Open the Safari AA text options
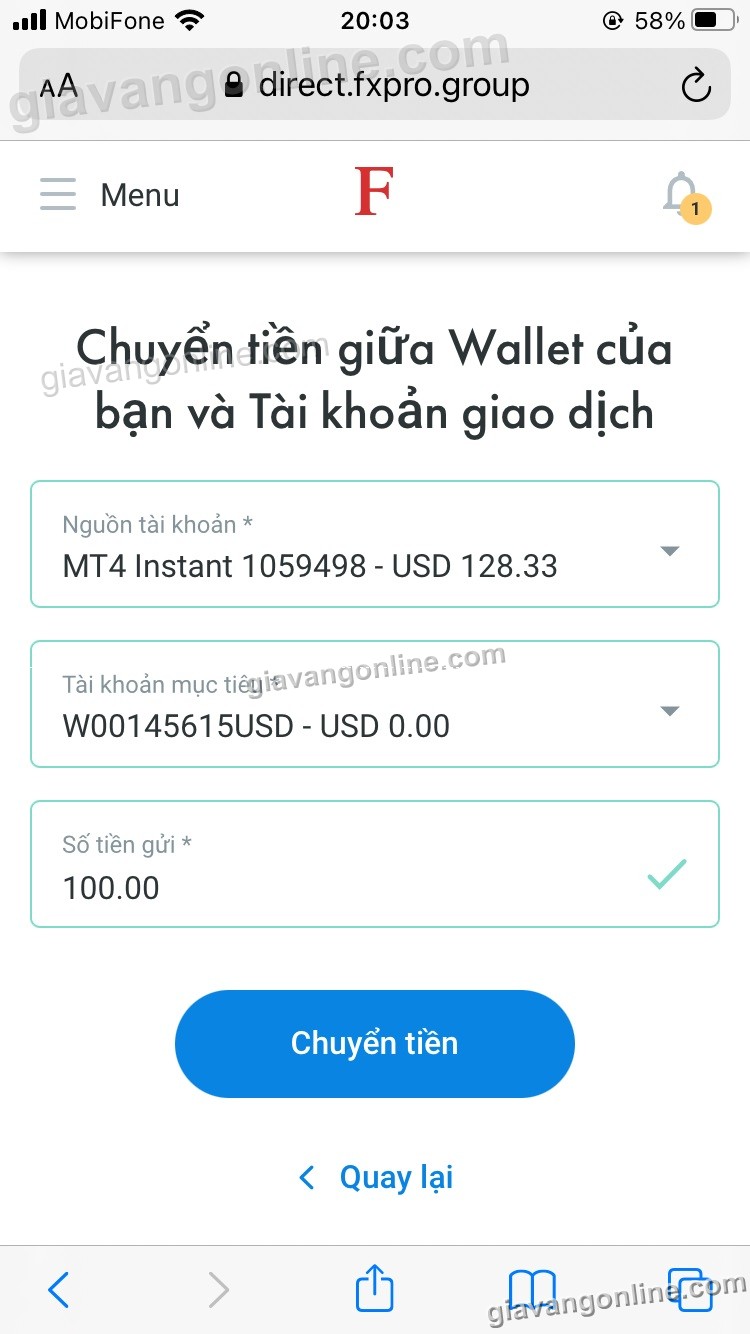750x1334 pixels. [58, 86]
